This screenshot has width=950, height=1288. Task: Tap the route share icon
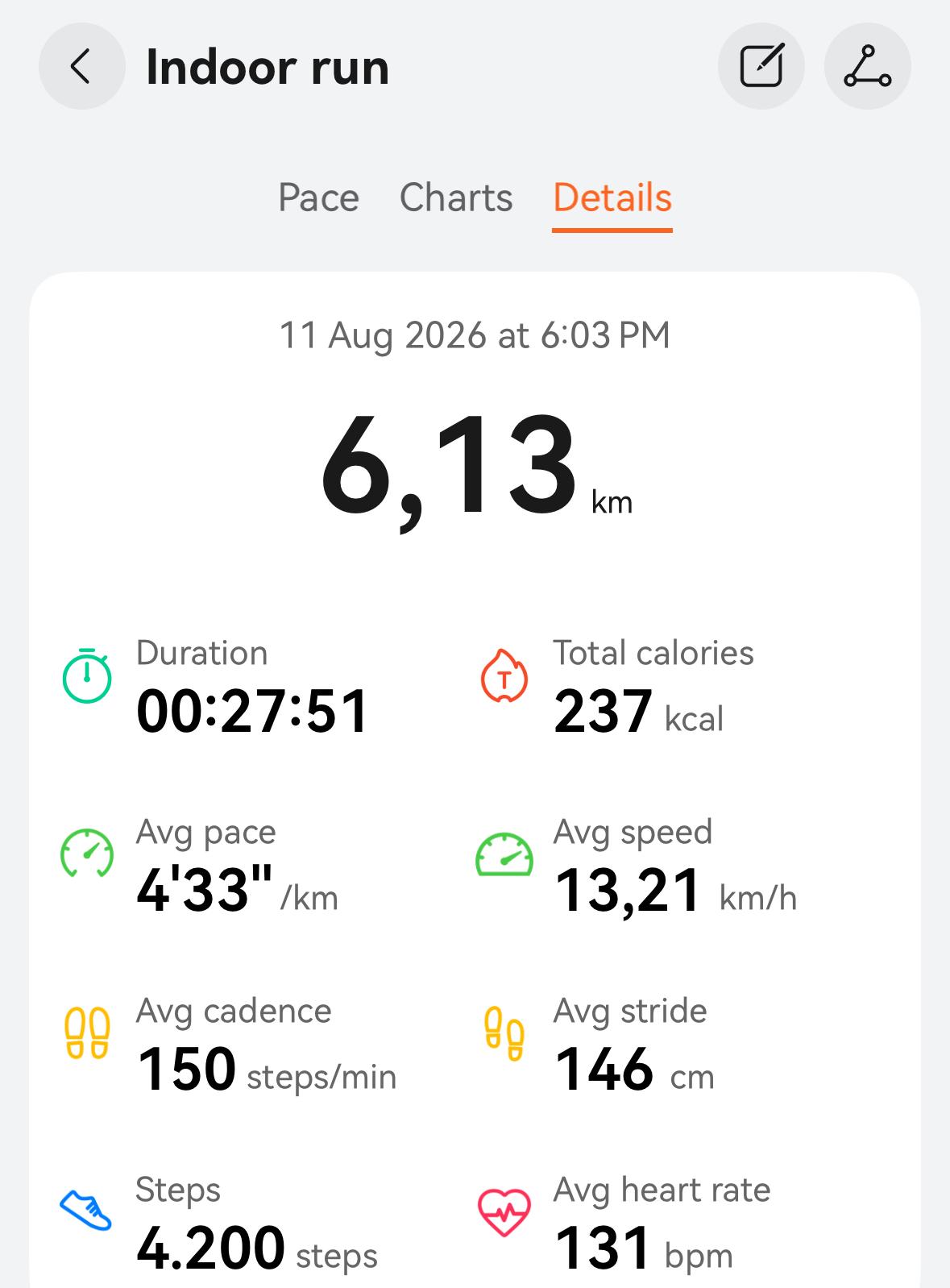click(867, 66)
